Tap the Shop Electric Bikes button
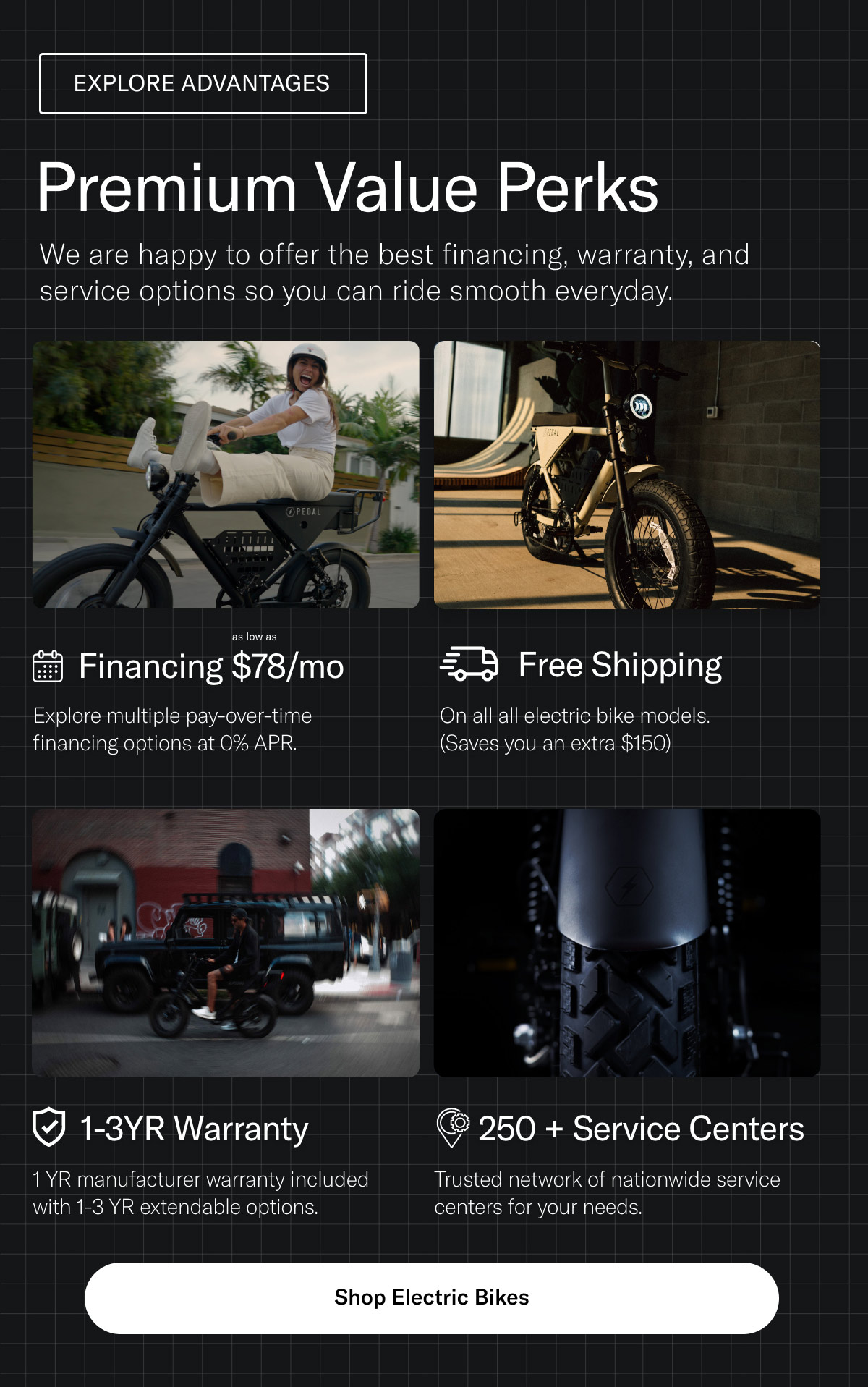This screenshot has height=1387, width=868. (432, 1298)
